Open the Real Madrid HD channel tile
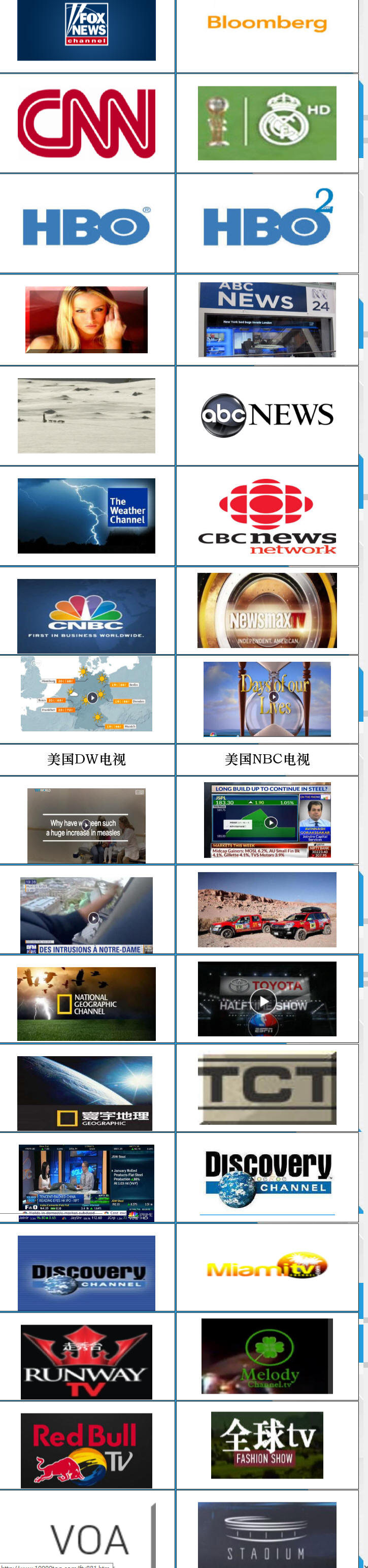368x1568 pixels. click(x=267, y=123)
